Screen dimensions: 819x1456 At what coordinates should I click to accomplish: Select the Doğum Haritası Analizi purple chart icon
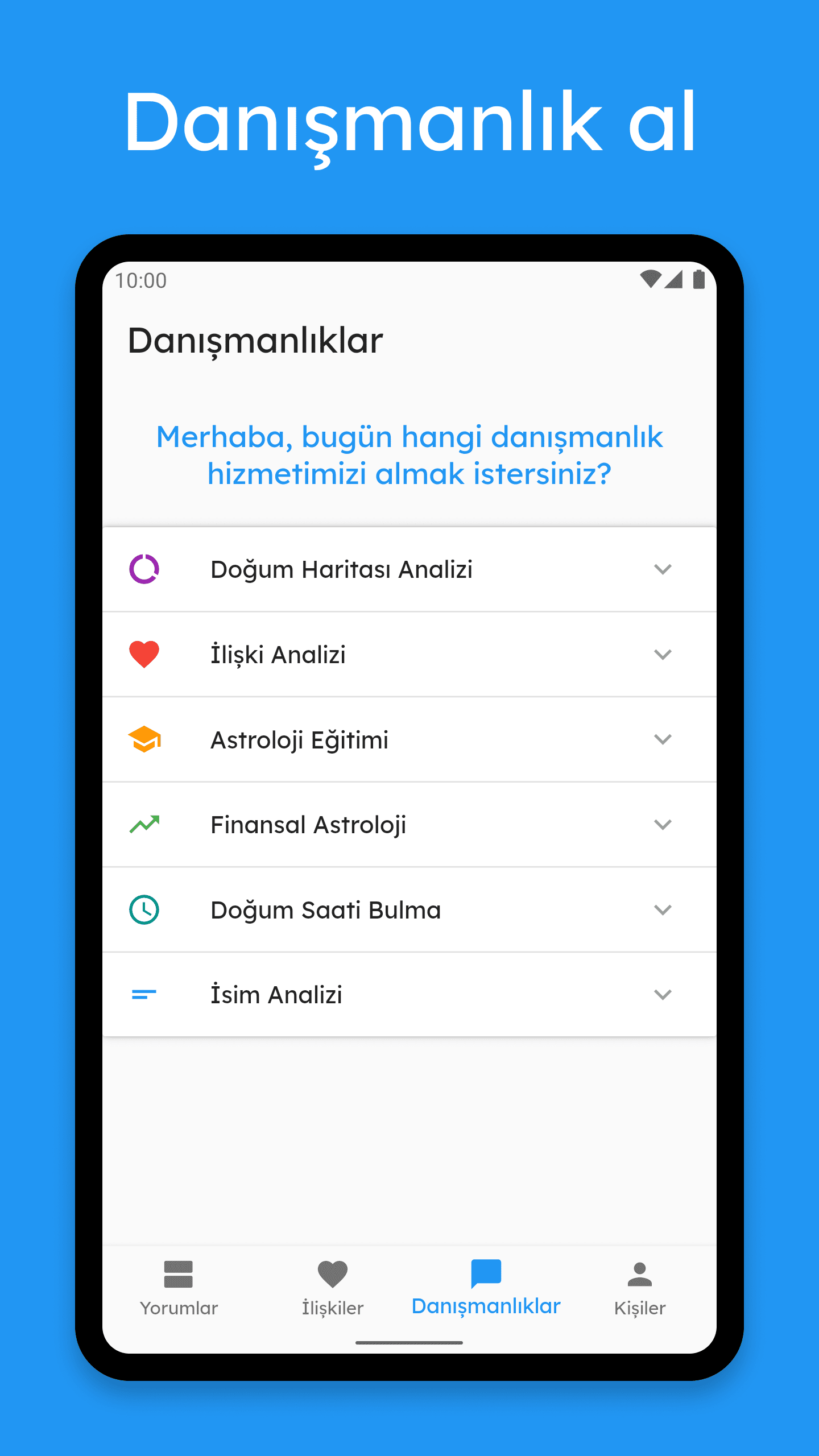click(x=145, y=569)
